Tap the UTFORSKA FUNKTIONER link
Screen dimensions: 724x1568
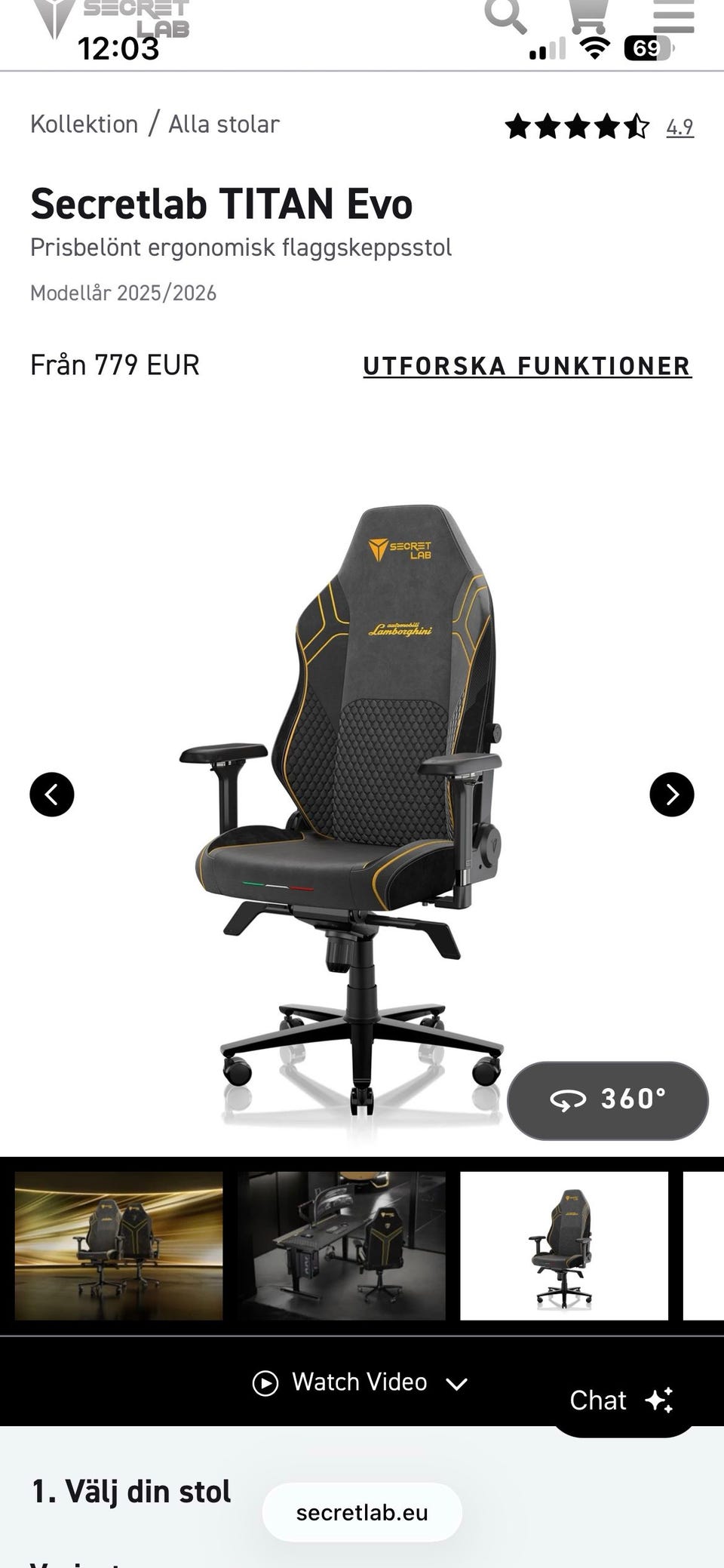pyautogui.click(x=527, y=366)
